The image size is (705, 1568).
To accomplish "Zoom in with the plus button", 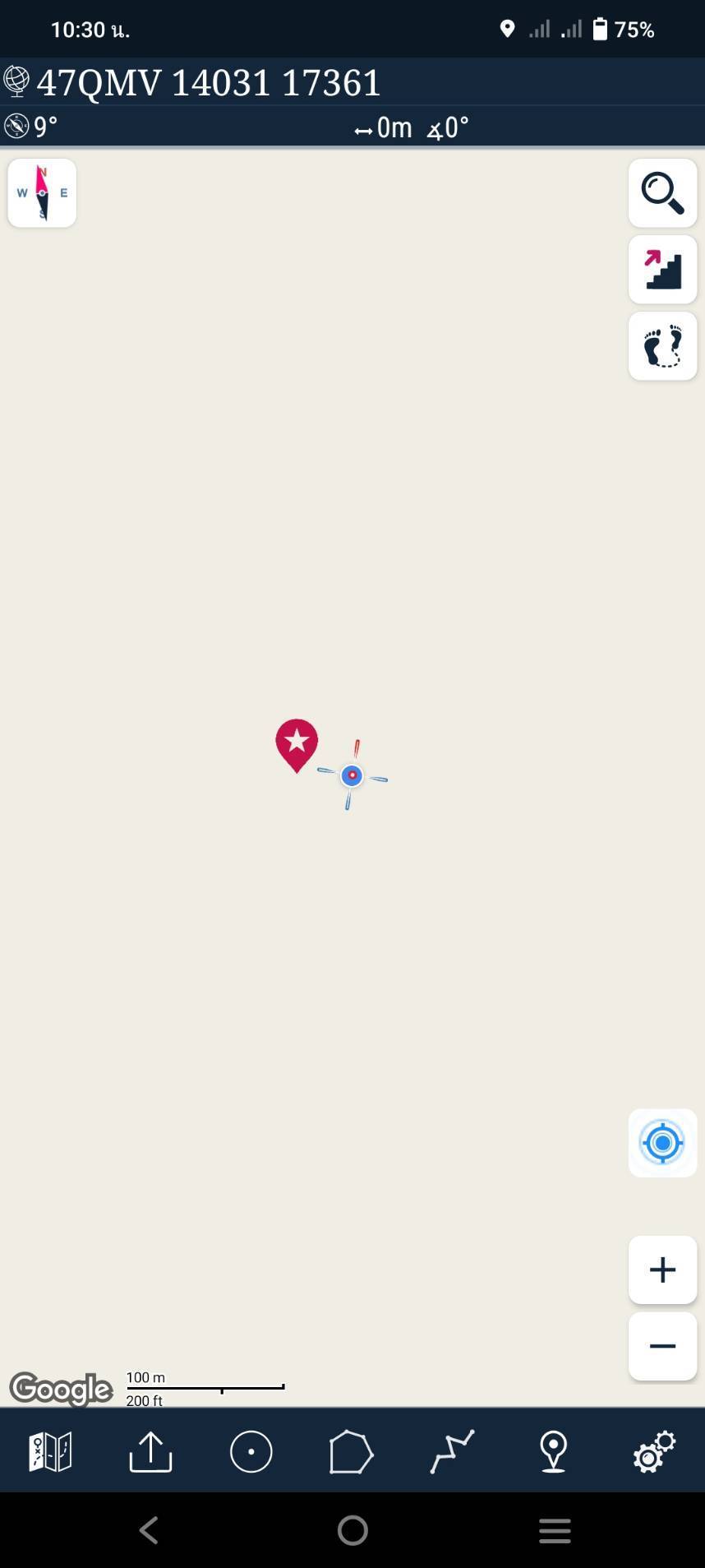I will click(x=662, y=1270).
